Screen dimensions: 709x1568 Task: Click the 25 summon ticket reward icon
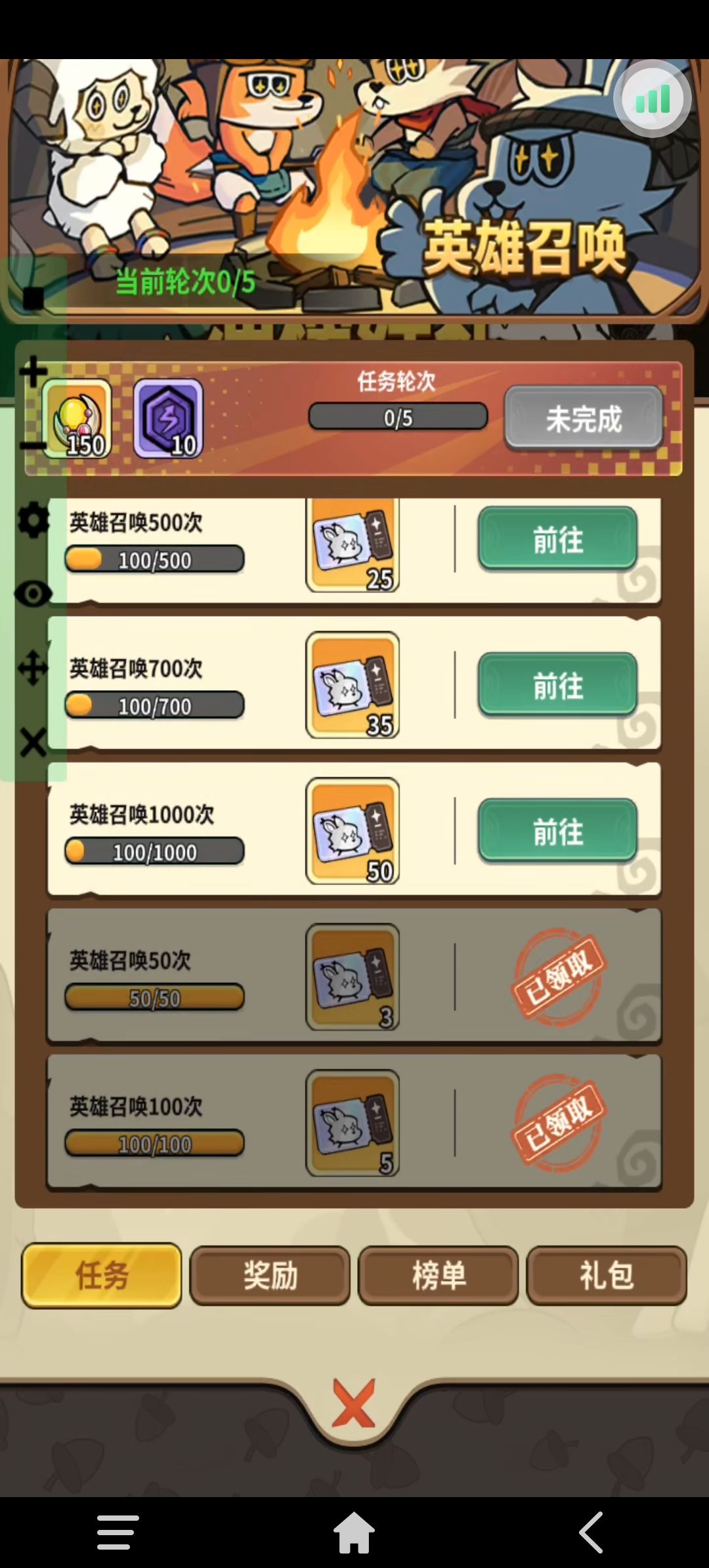pyautogui.click(x=352, y=544)
